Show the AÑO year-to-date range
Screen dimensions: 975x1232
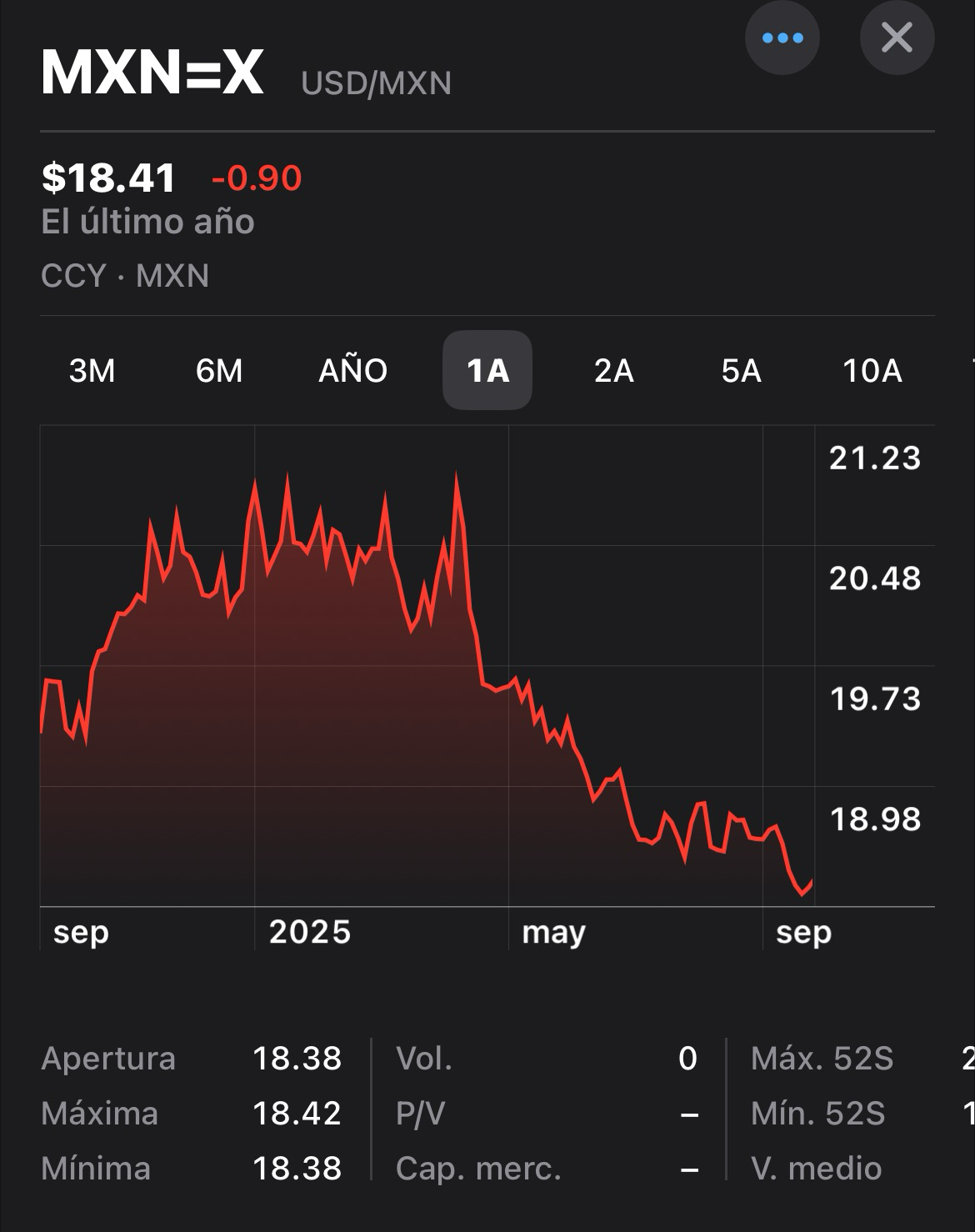352,370
